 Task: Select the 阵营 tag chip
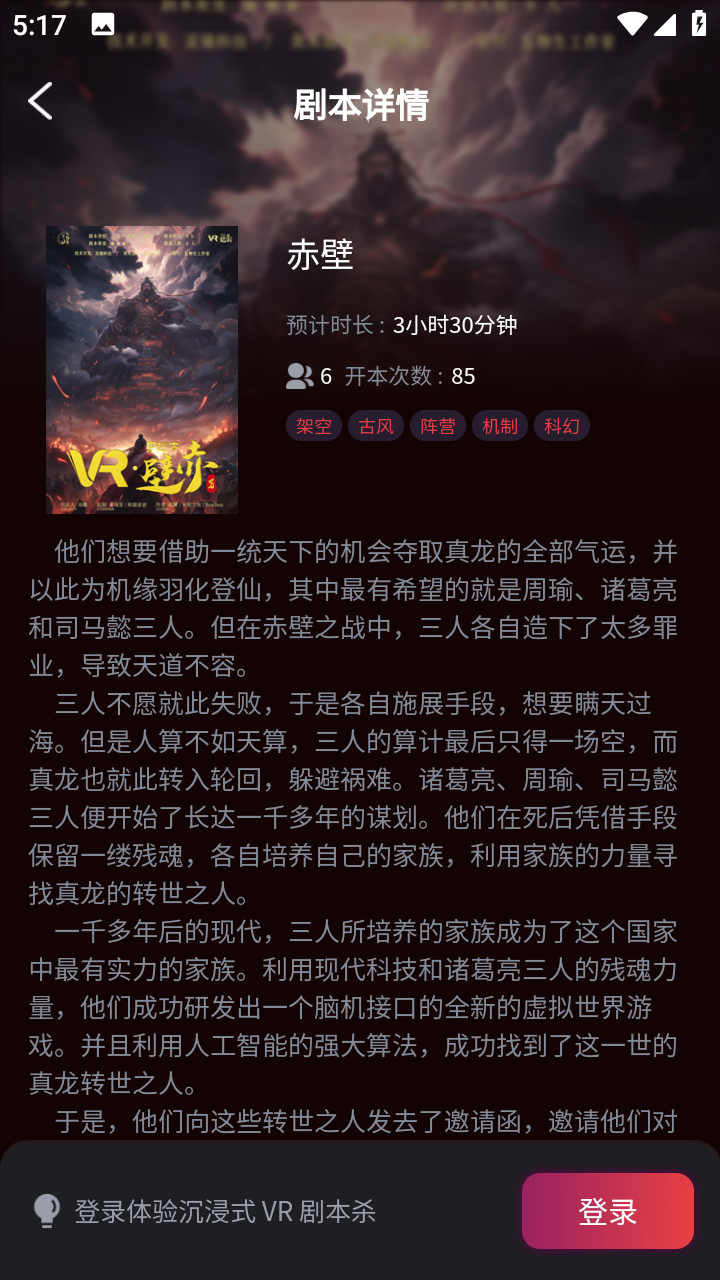pyautogui.click(x=438, y=426)
